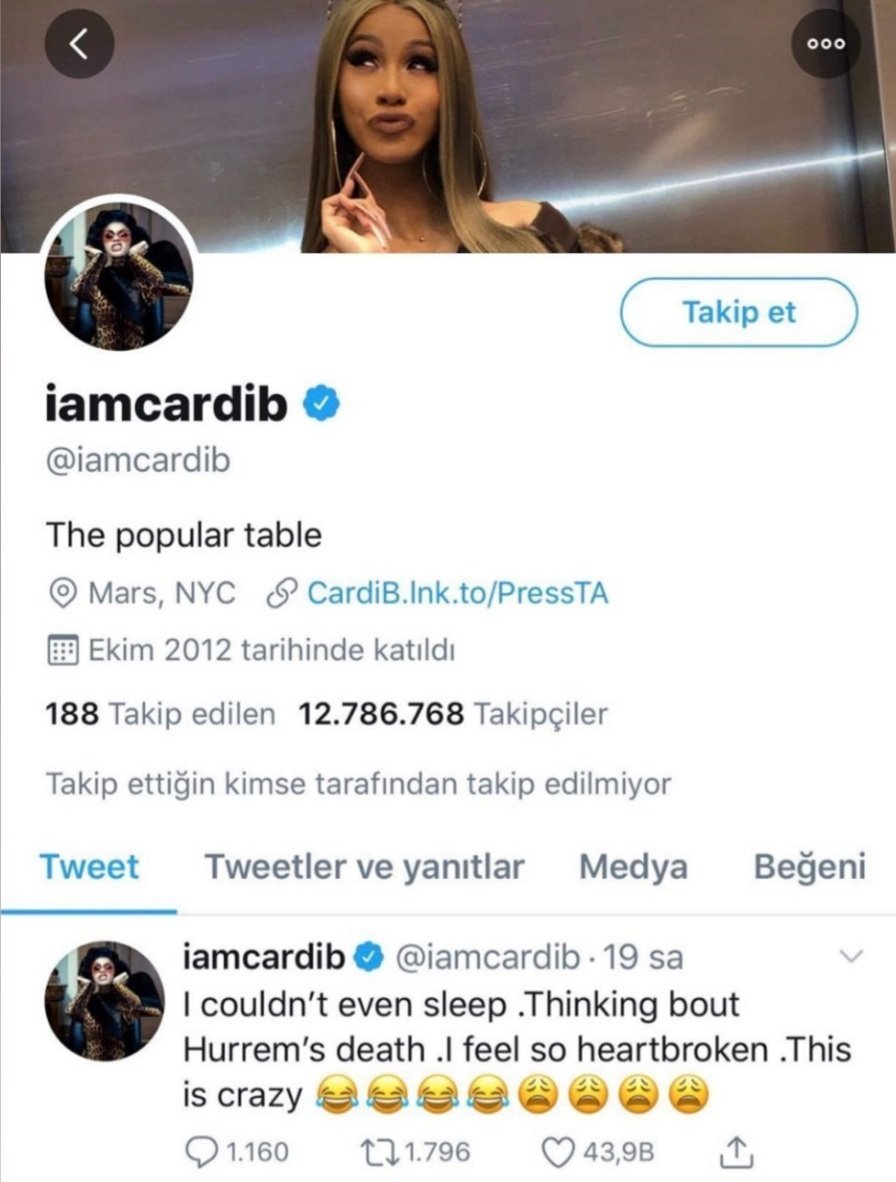View the 12.786.768 Takipçiler list
The width and height of the screenshot is (896, 1182).
(453, 714)
